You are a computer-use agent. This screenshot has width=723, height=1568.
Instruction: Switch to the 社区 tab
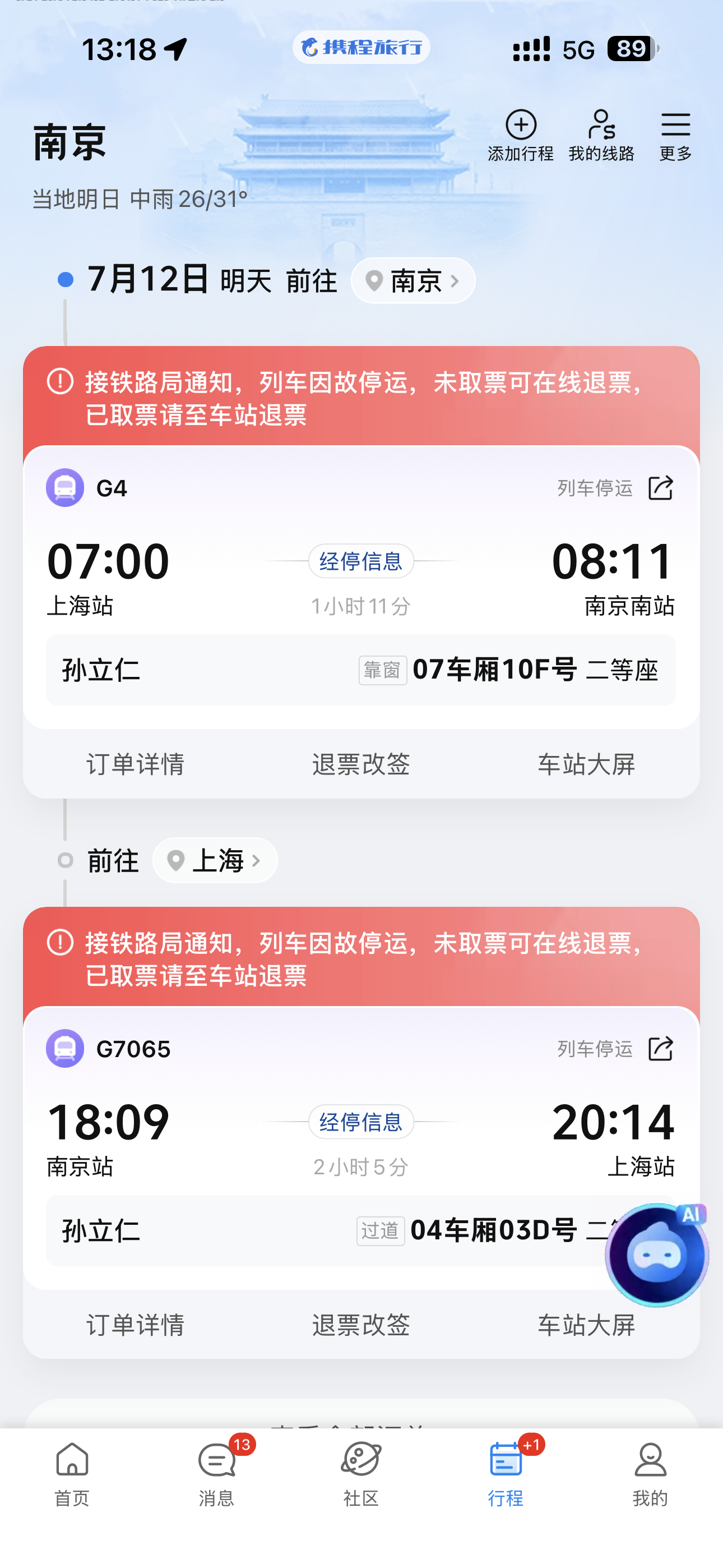(361, 1474)
